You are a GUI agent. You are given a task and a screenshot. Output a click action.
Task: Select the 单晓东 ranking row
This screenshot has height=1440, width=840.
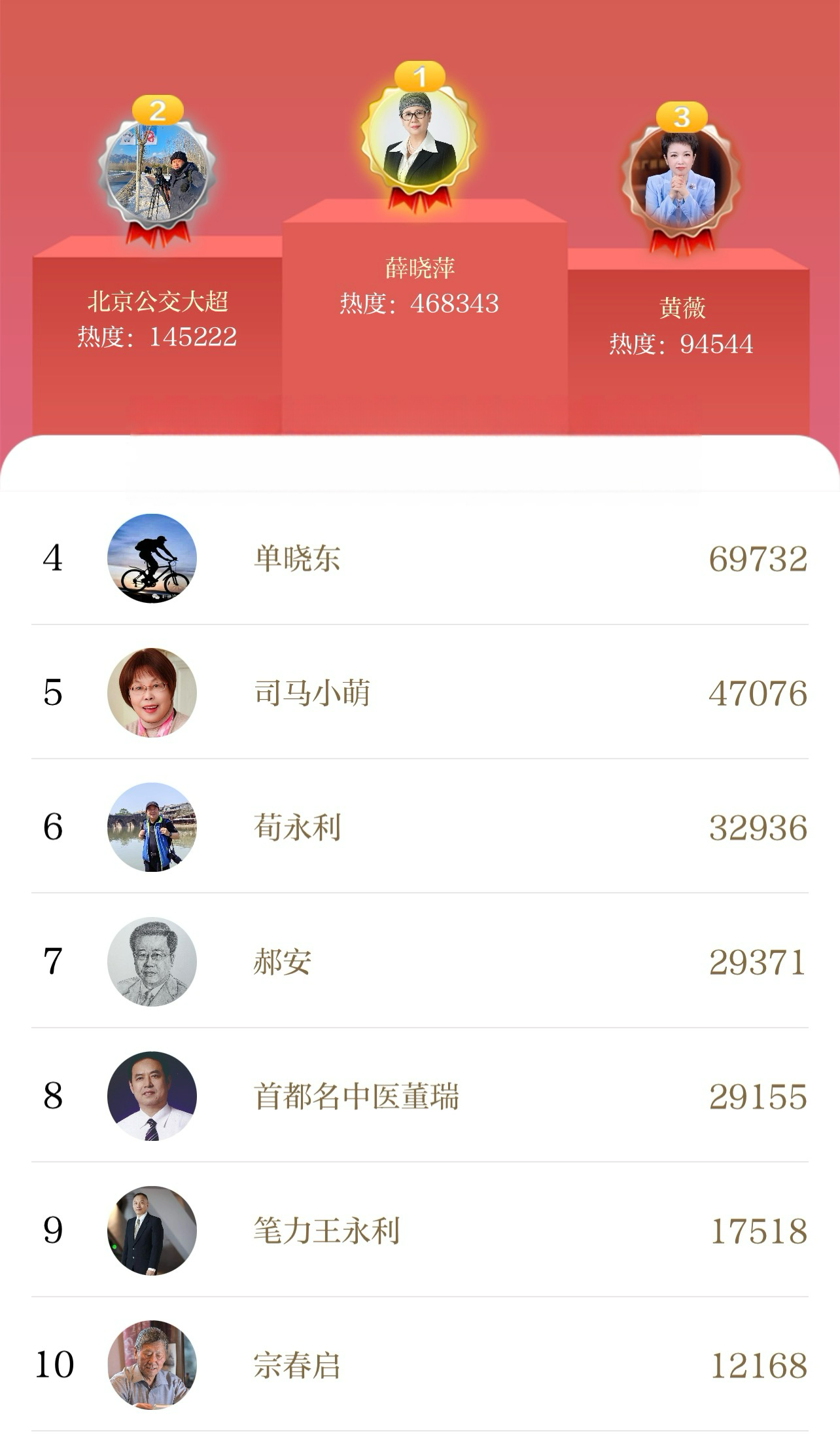419,558
